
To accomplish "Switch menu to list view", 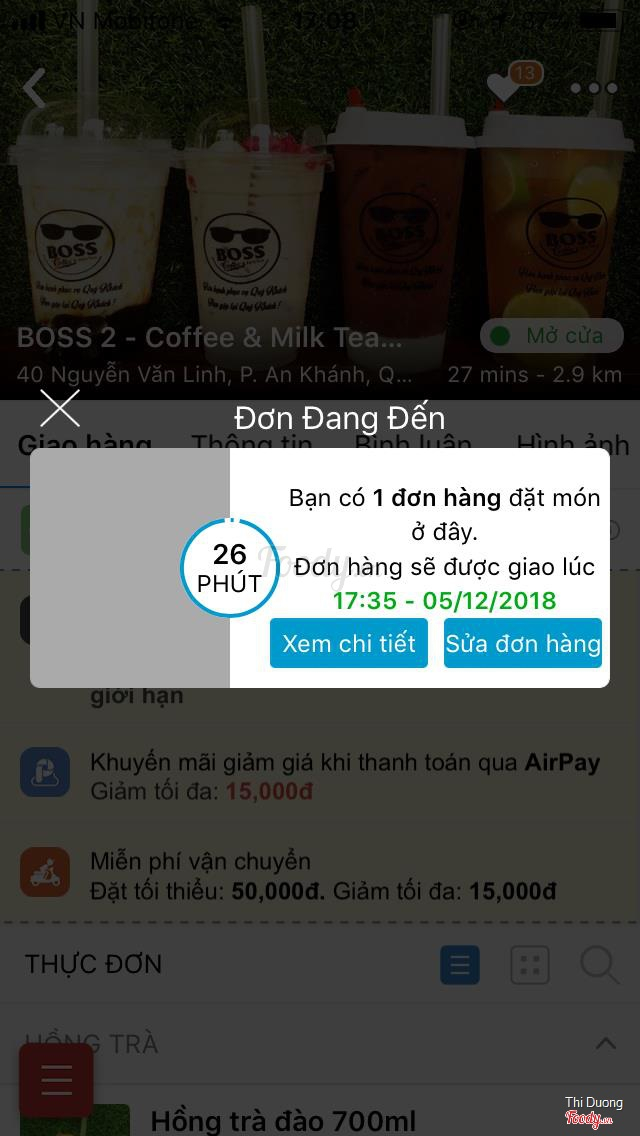I will coord(460,965).
